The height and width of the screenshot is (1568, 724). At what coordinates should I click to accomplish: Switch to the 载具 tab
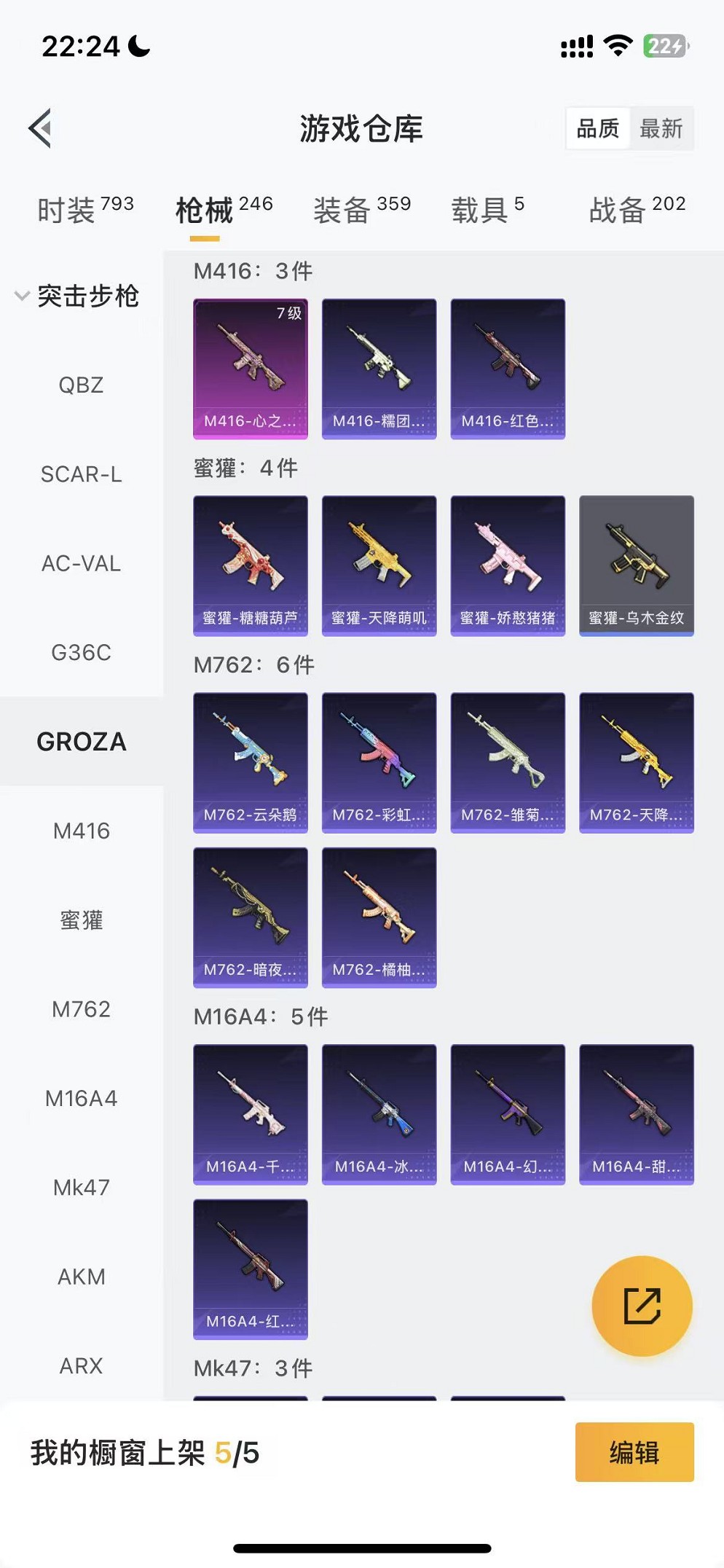[487, 210]
